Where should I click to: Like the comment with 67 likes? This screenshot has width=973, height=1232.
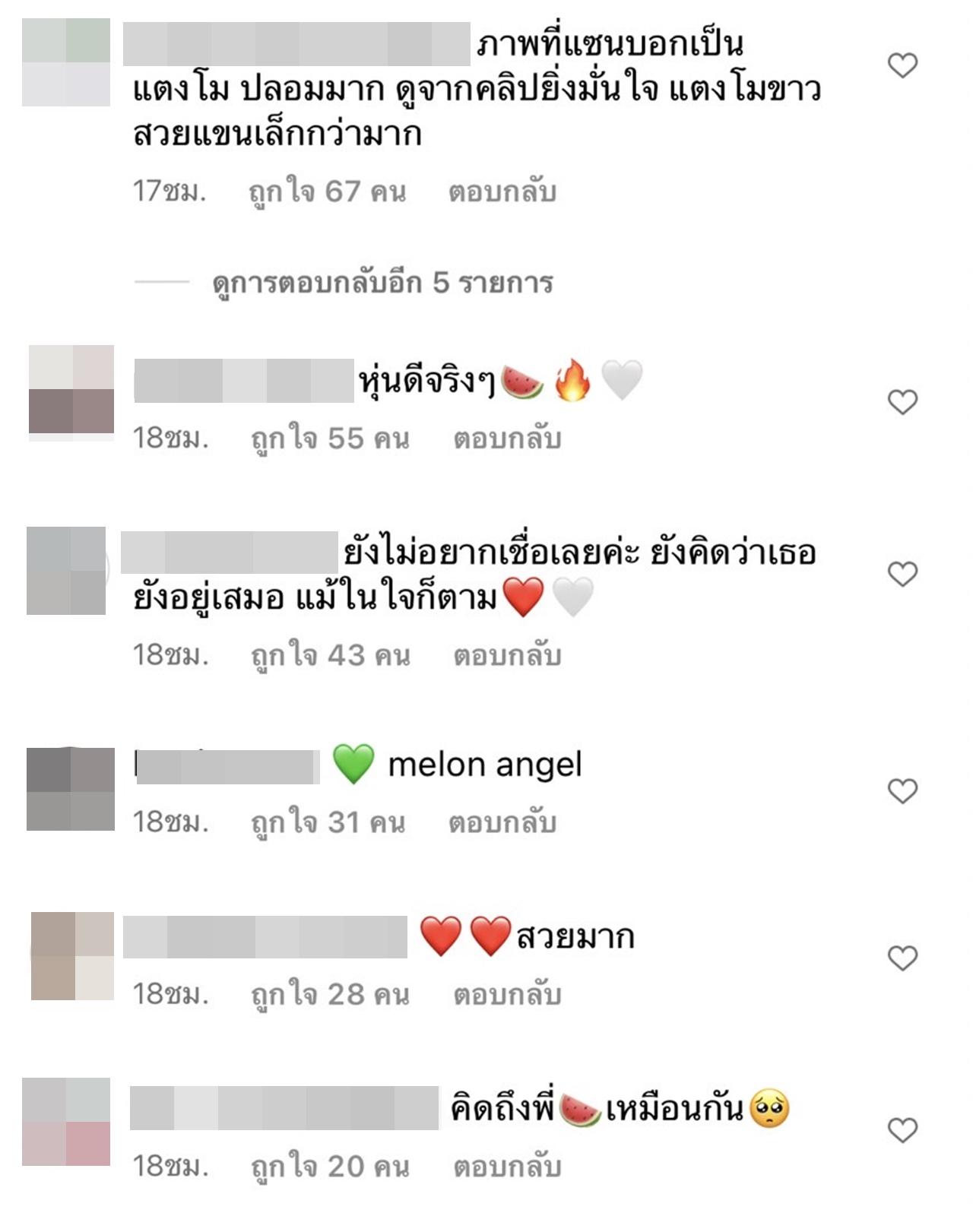[902, 66]
